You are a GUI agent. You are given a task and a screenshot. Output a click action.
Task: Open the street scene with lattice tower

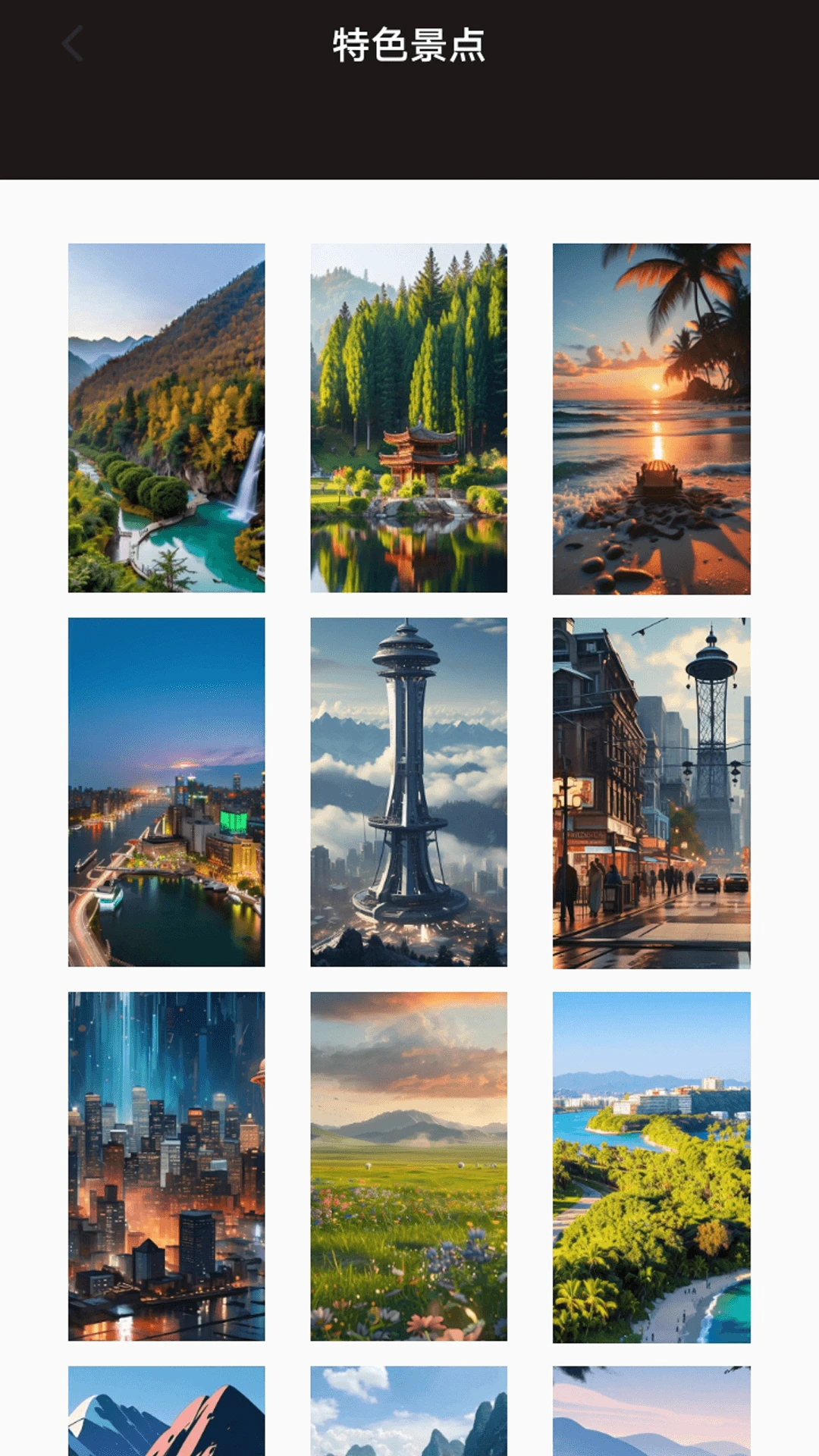pyautogui.click(x=651, y=792)
